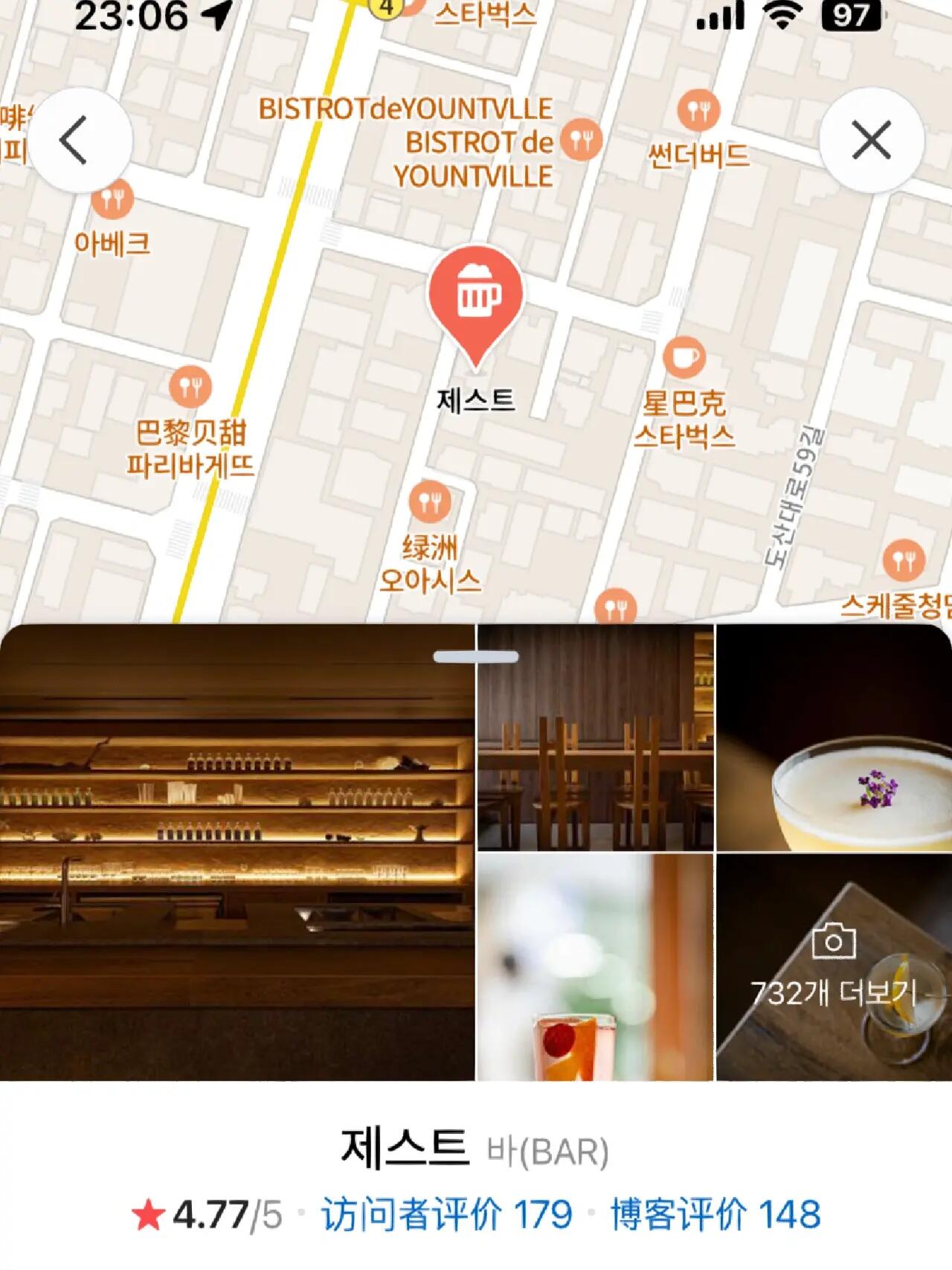Open BISTROT de YOUNTVILLE map marker

coord(581,139)
